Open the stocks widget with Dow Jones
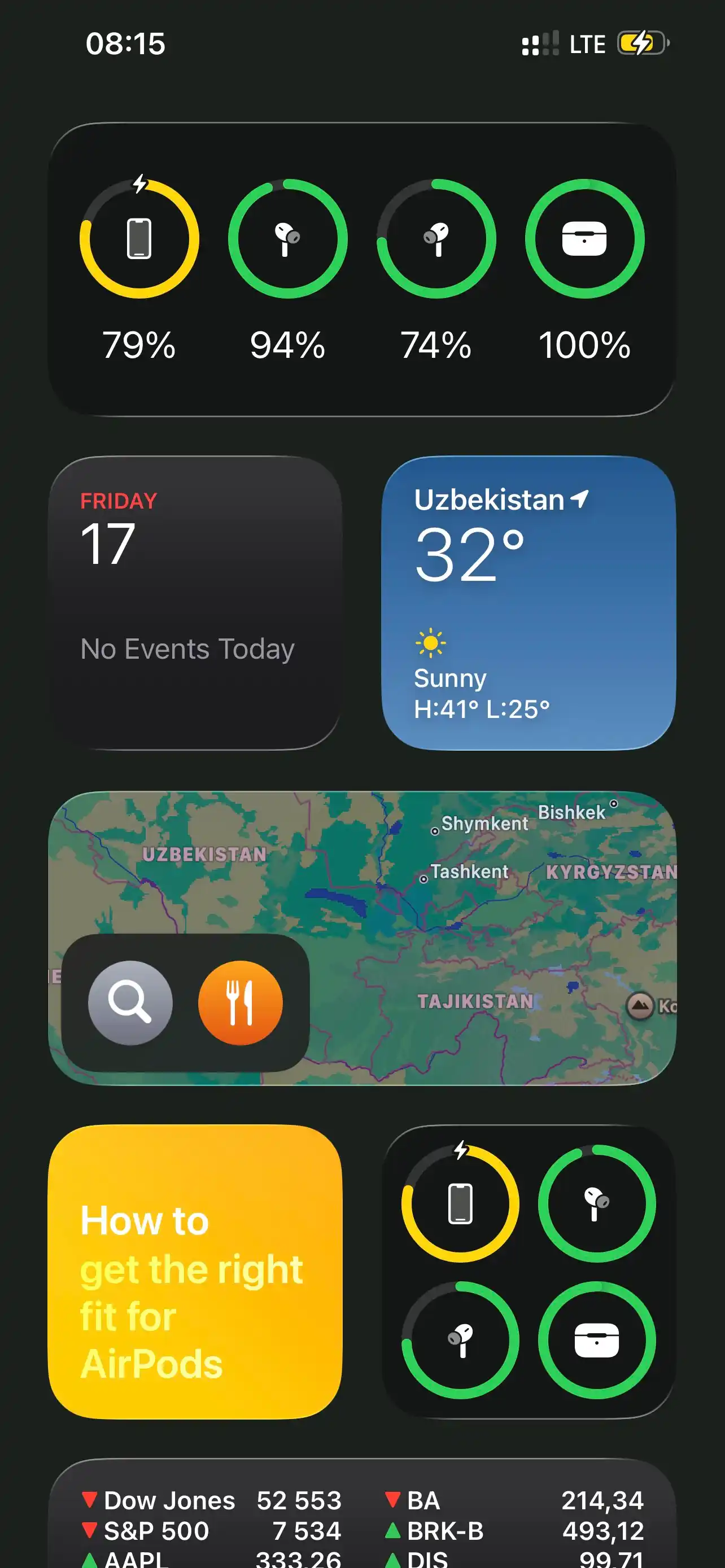Viewport: 725px width, 1568px height. click(x=362, y=1514)
